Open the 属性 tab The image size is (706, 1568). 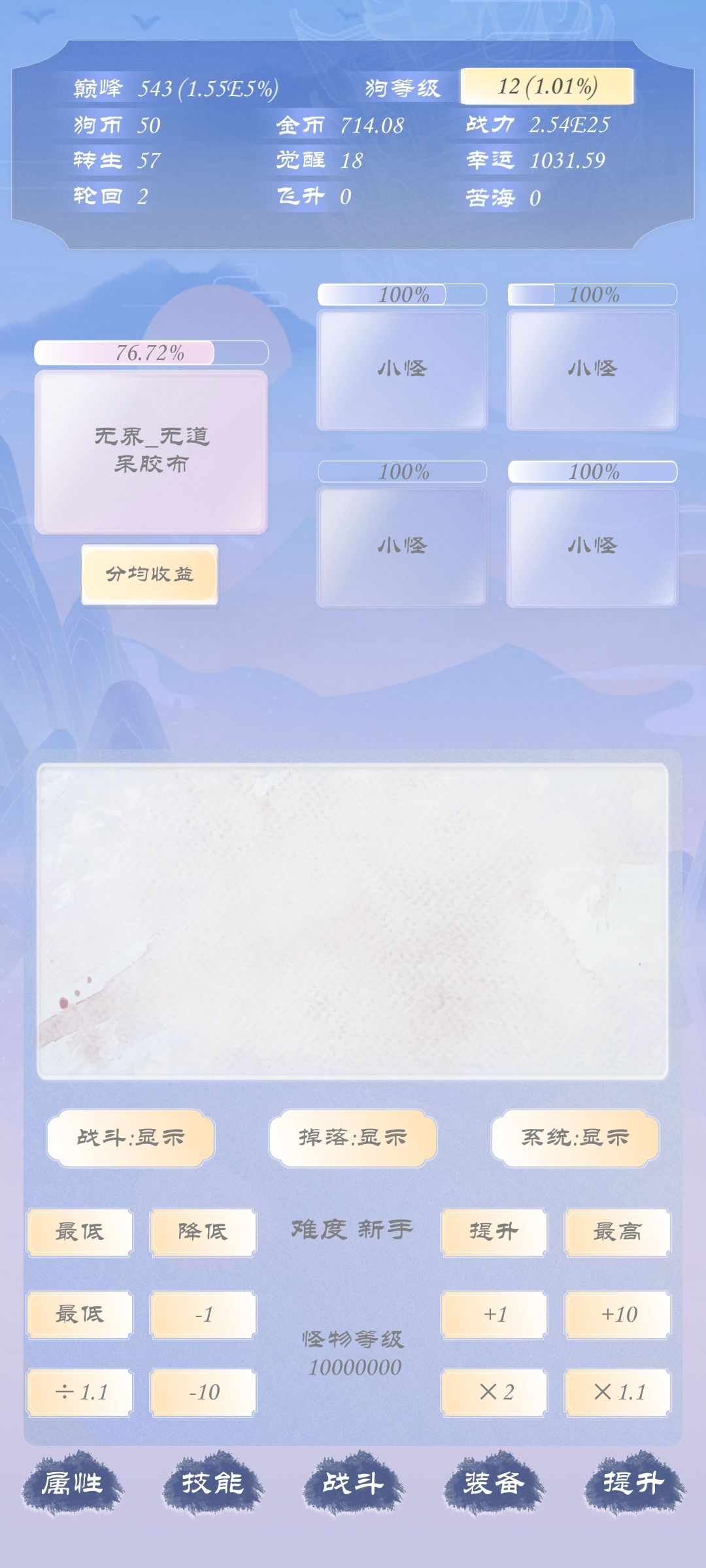coord(72,1482)
